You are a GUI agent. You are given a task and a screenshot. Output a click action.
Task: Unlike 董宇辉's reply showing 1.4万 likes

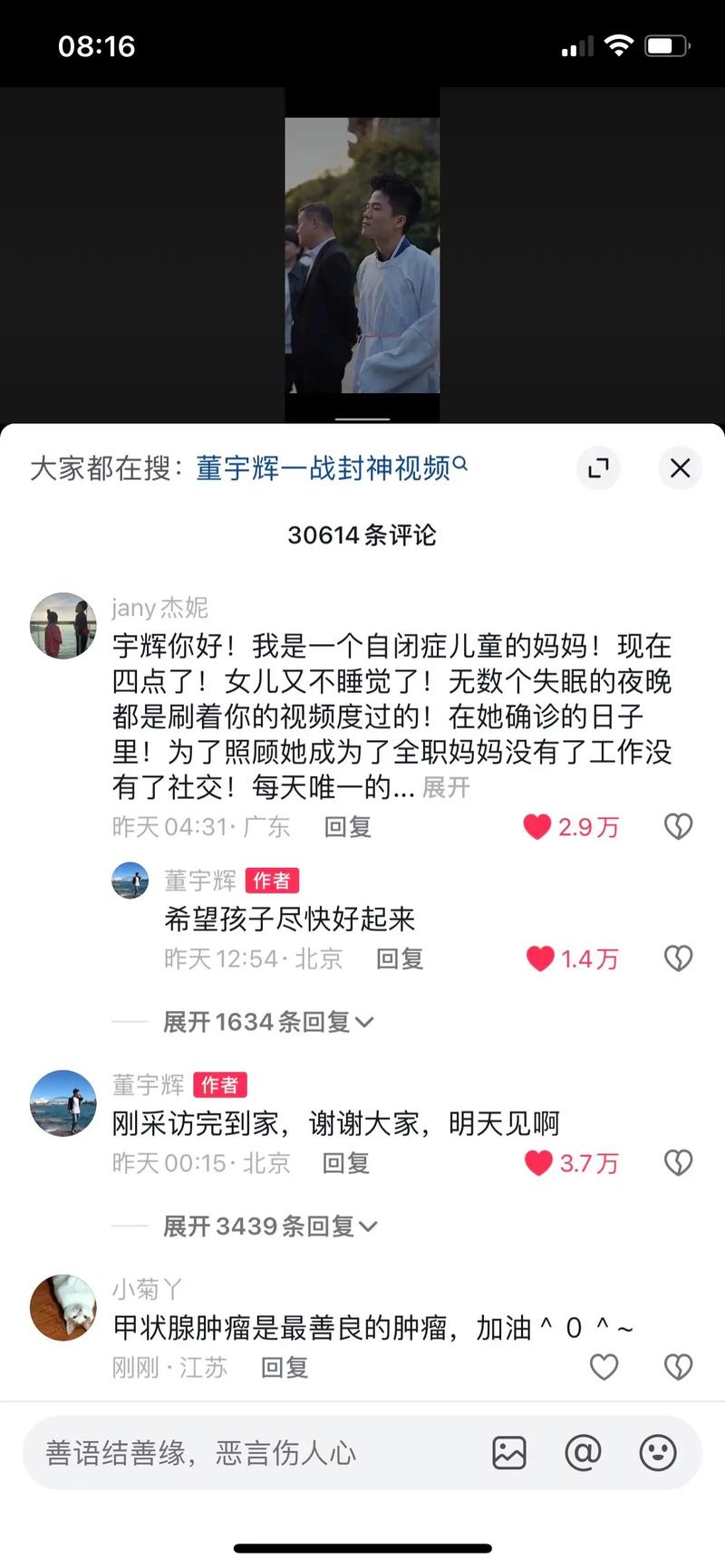(x=542, y=958)
